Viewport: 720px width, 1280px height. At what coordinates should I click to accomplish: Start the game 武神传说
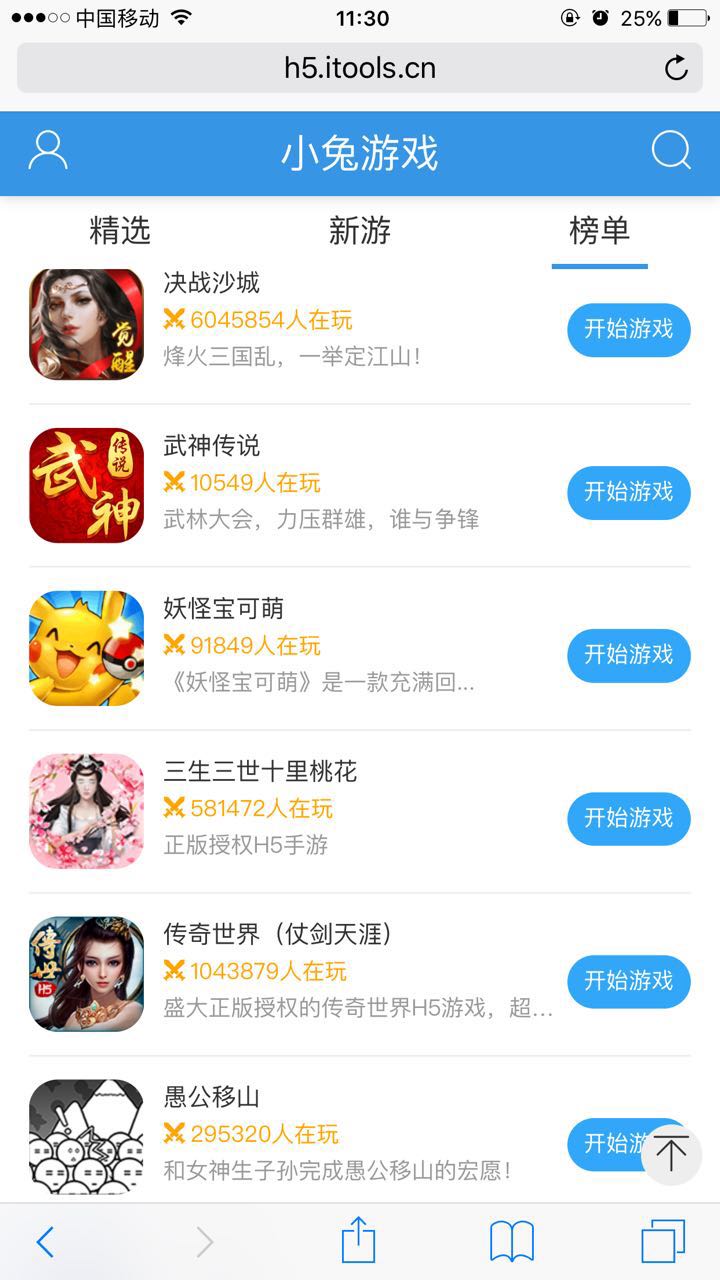pos(628,492)
